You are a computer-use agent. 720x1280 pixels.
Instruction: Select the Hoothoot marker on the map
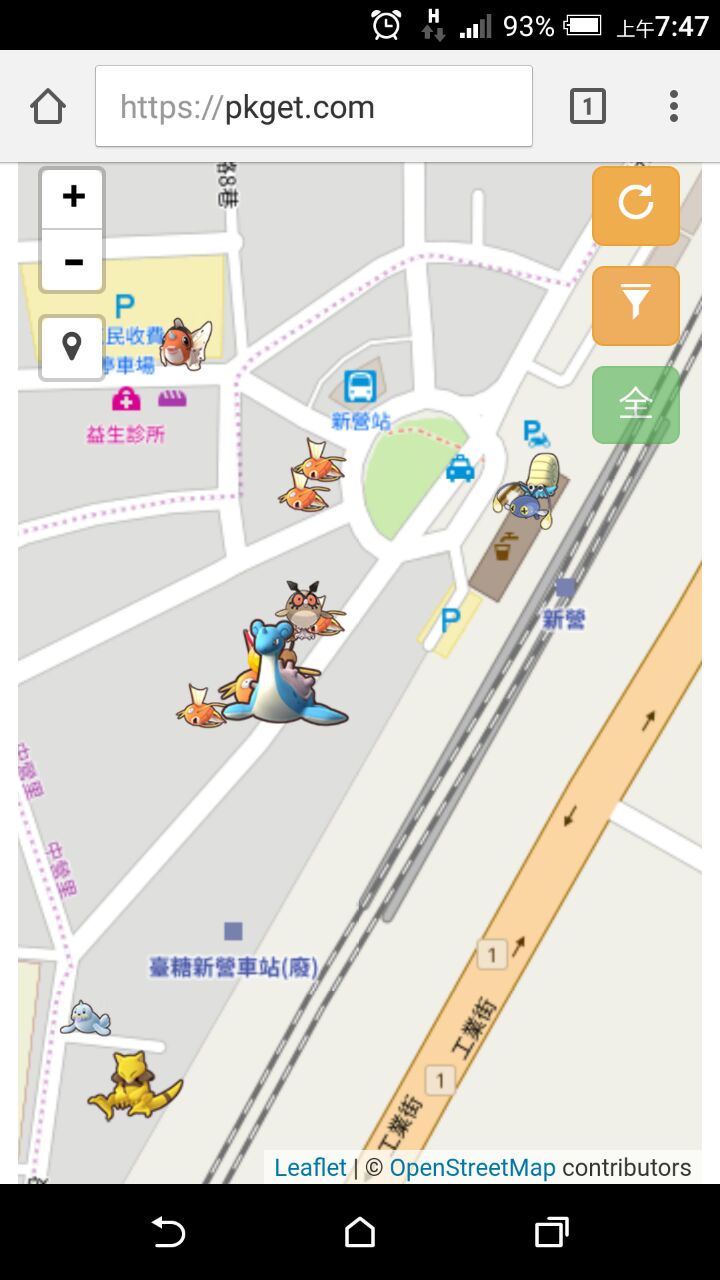301,605
